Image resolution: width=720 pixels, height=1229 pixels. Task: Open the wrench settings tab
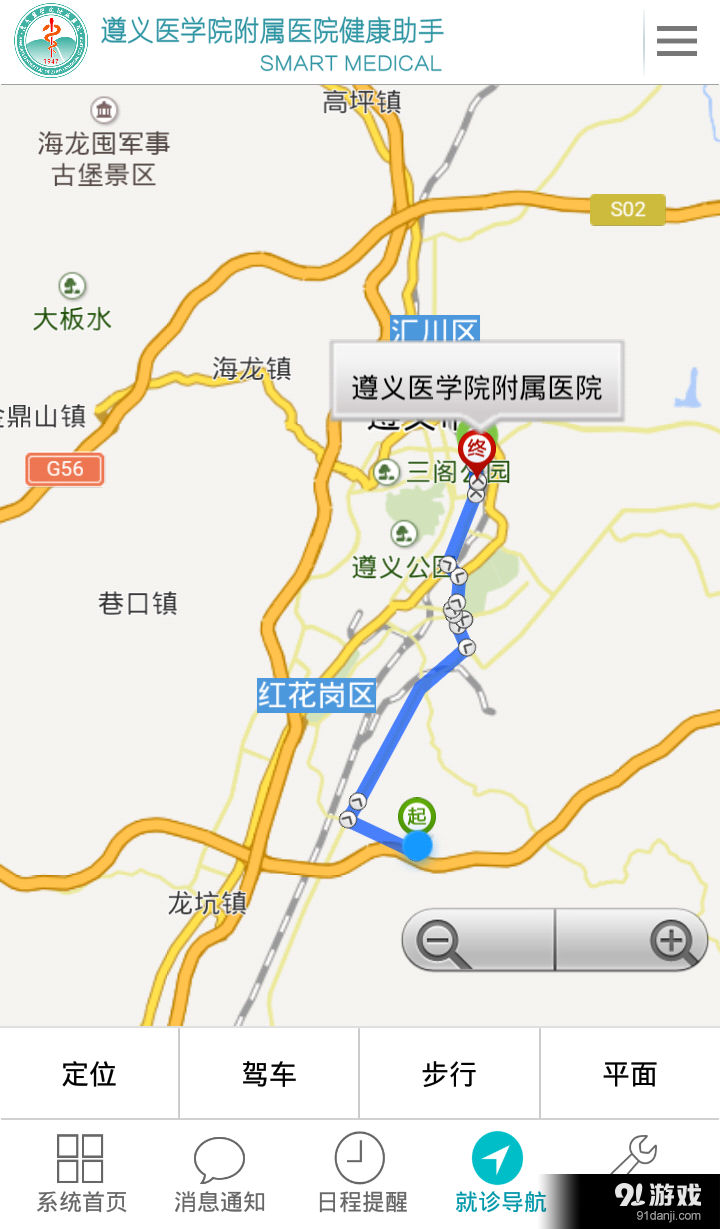(x=634, y=1160)
